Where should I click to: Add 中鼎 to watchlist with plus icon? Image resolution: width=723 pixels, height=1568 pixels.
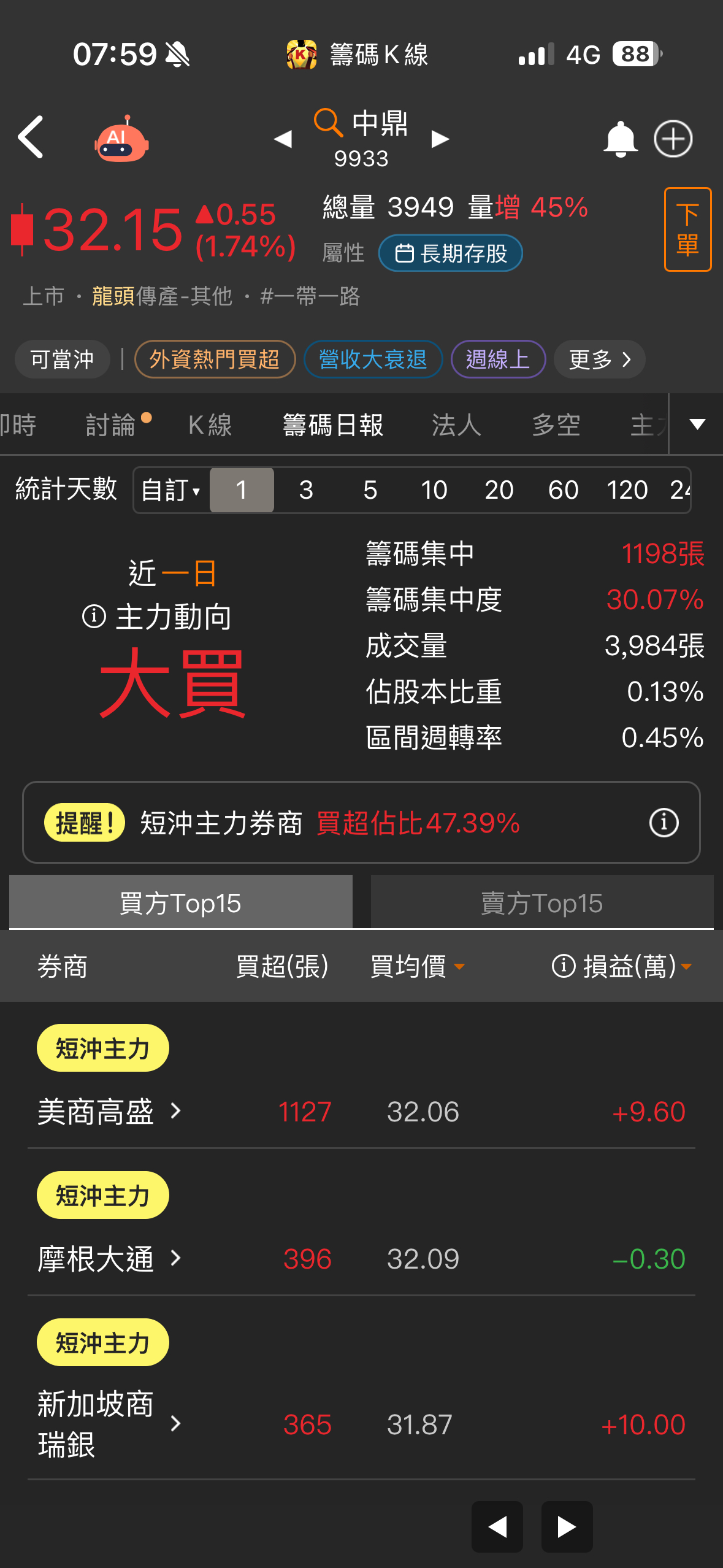(673, 139)
